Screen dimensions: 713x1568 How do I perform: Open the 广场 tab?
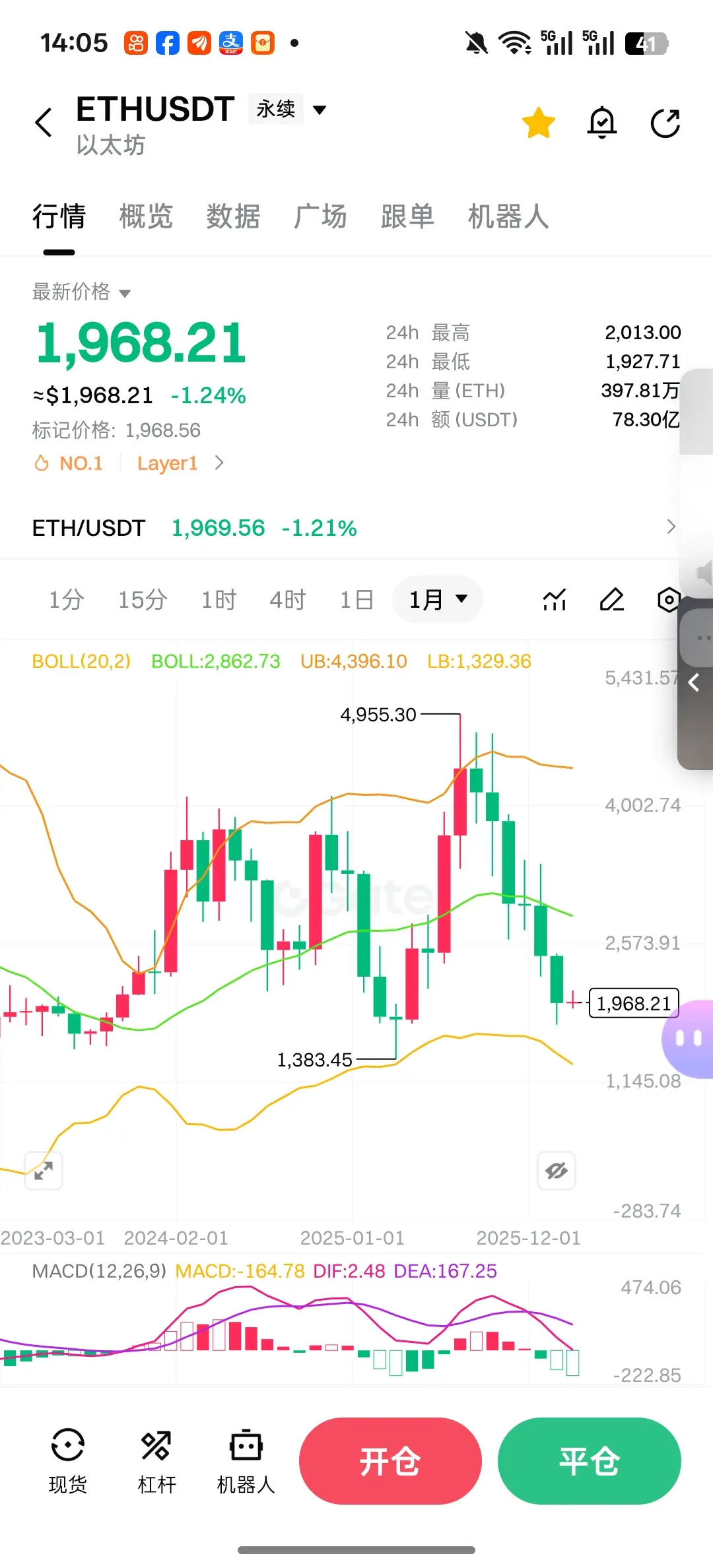[x=320, y=216]
